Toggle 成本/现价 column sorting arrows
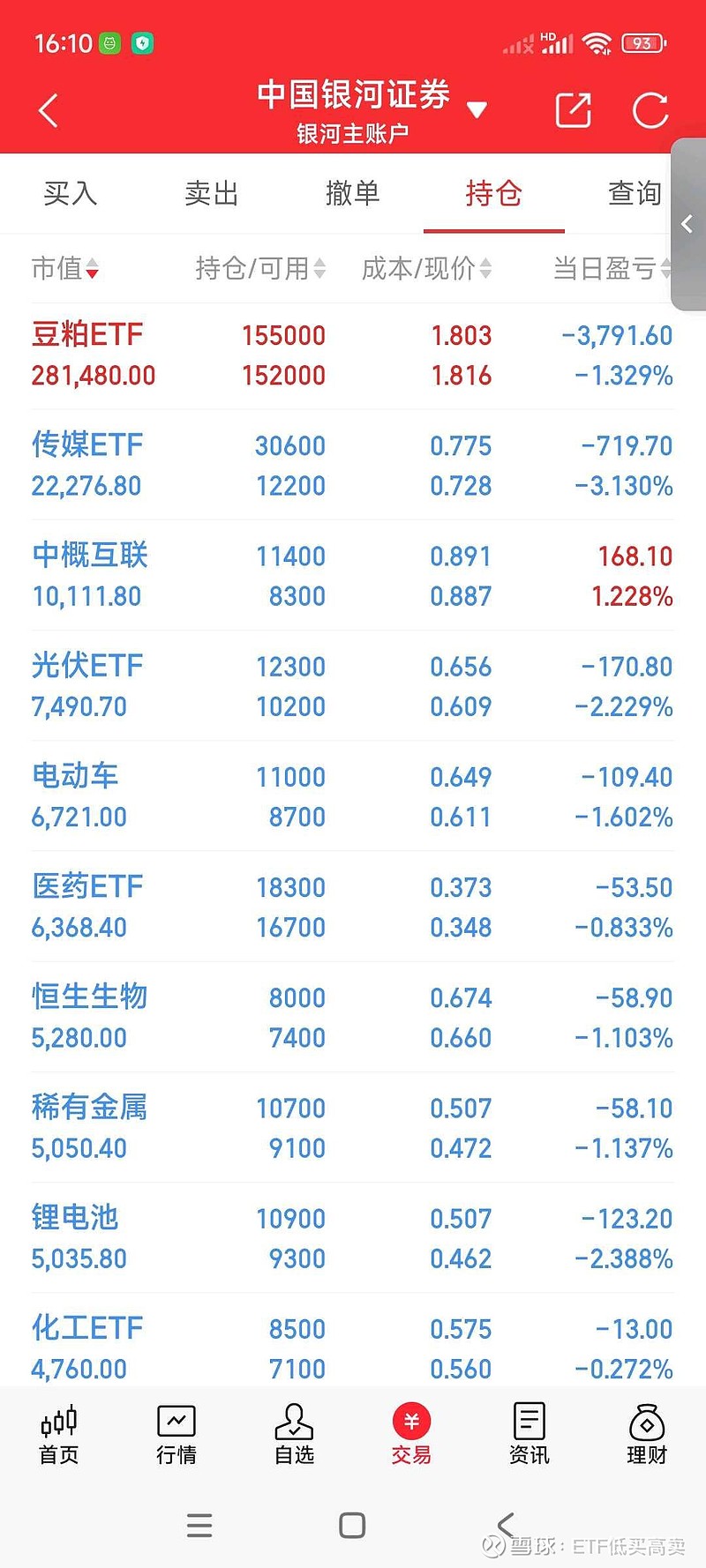706x1568 pixels. [x=424, y=269]
